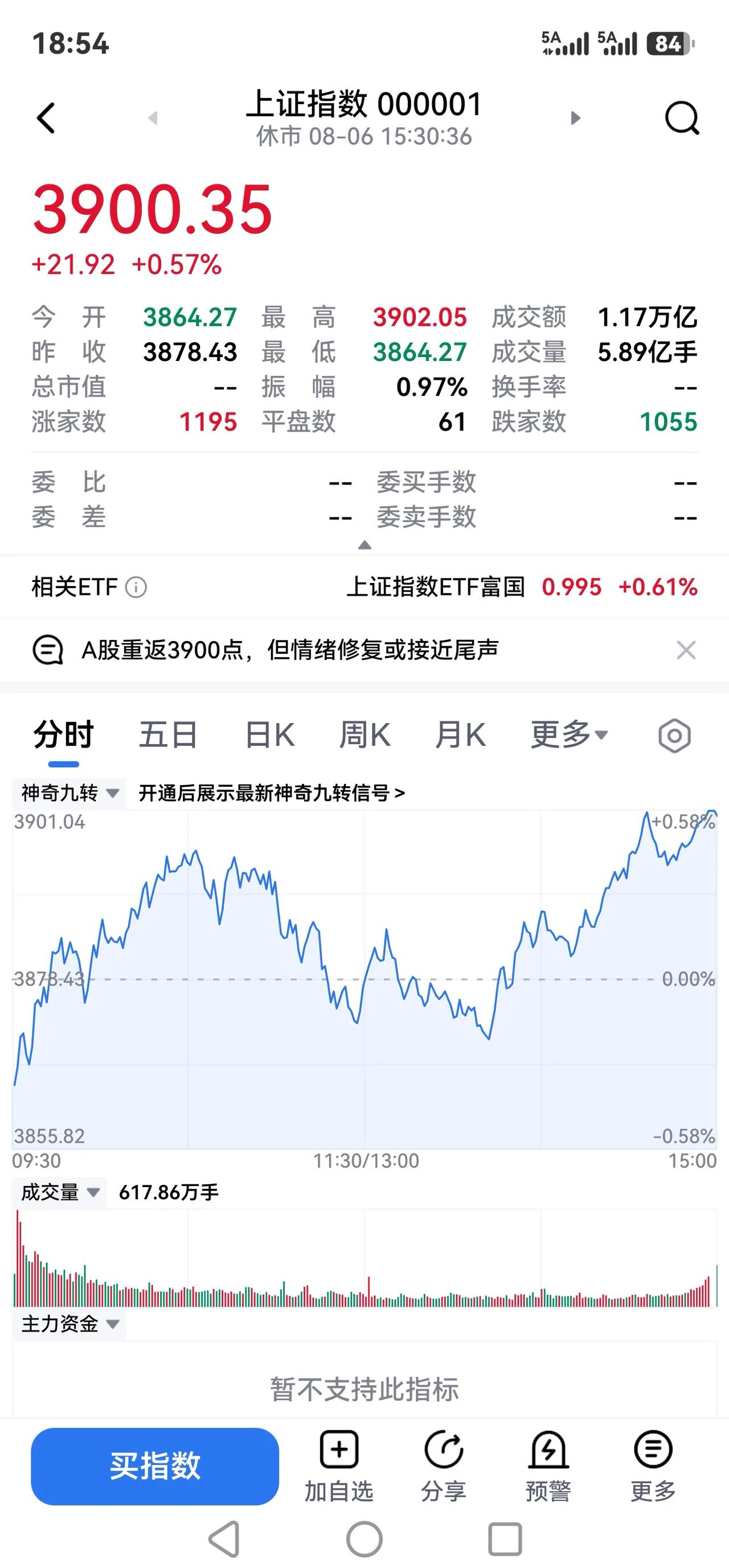Image resolution: width=729 pixels, height=1568 pixels.
Task: Switch to the 五日 chart tab
Action: click(x=168, y=734)
